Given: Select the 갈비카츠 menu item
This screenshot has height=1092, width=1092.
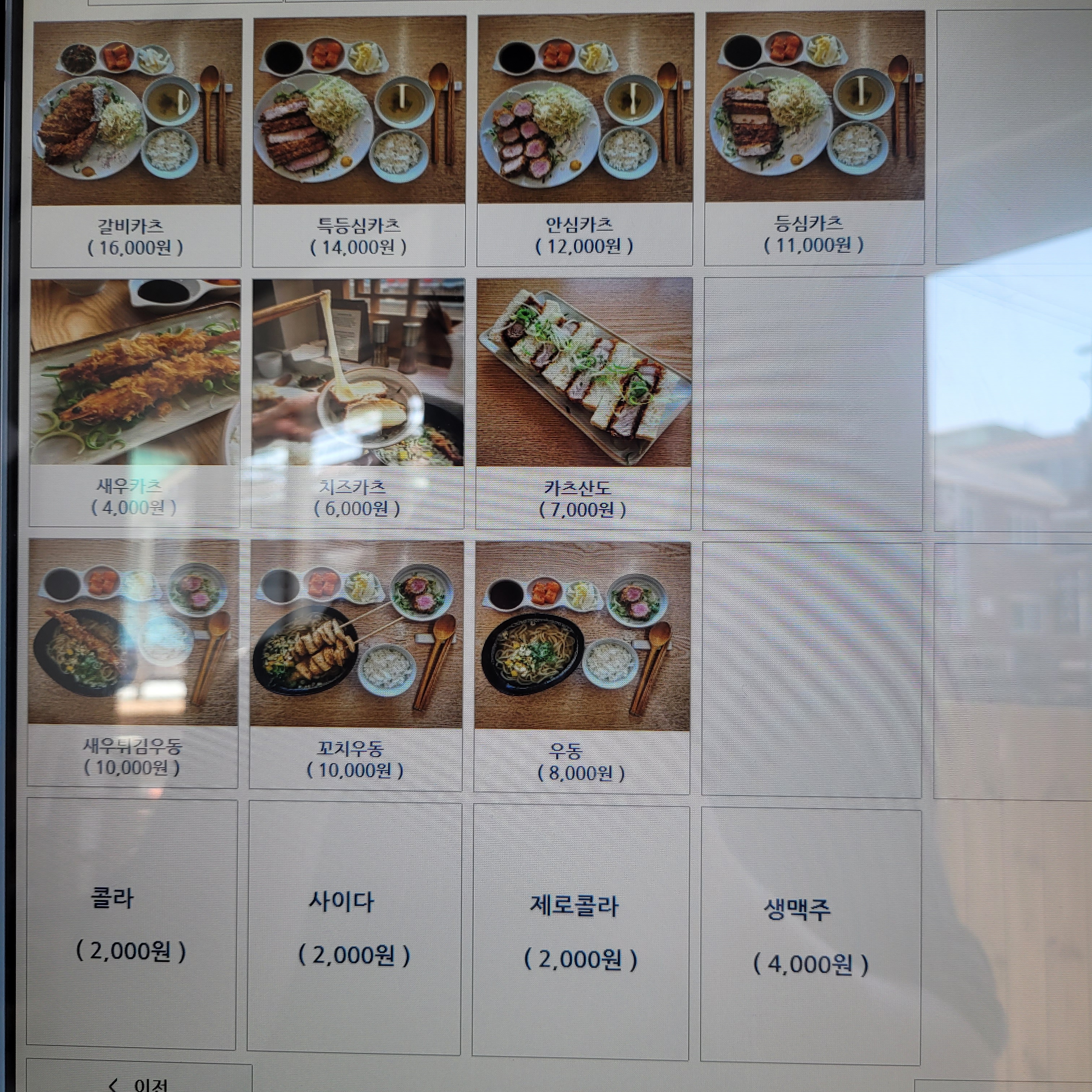Looking at the screenshot, I should (x=136, y=142).
